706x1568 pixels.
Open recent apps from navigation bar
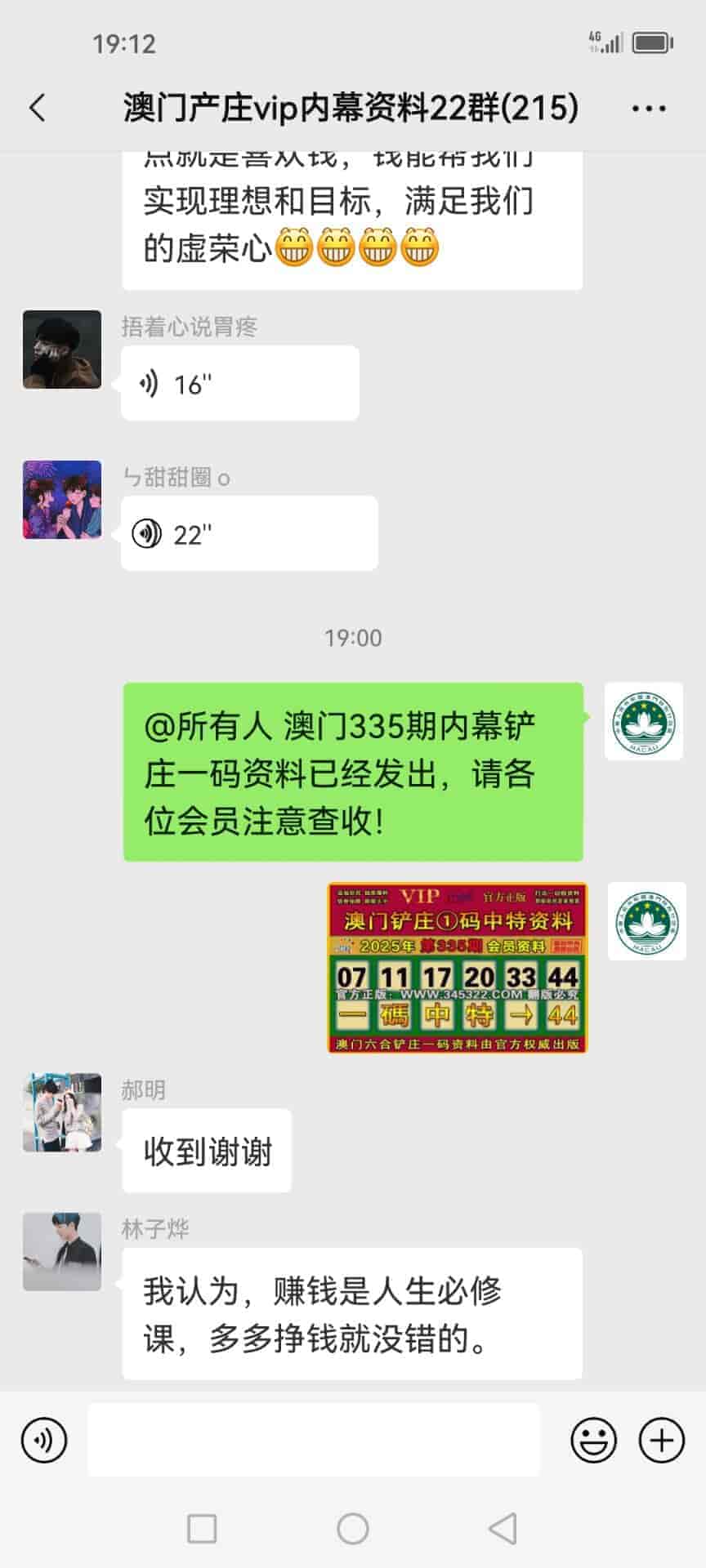(x=202, y=1528)
